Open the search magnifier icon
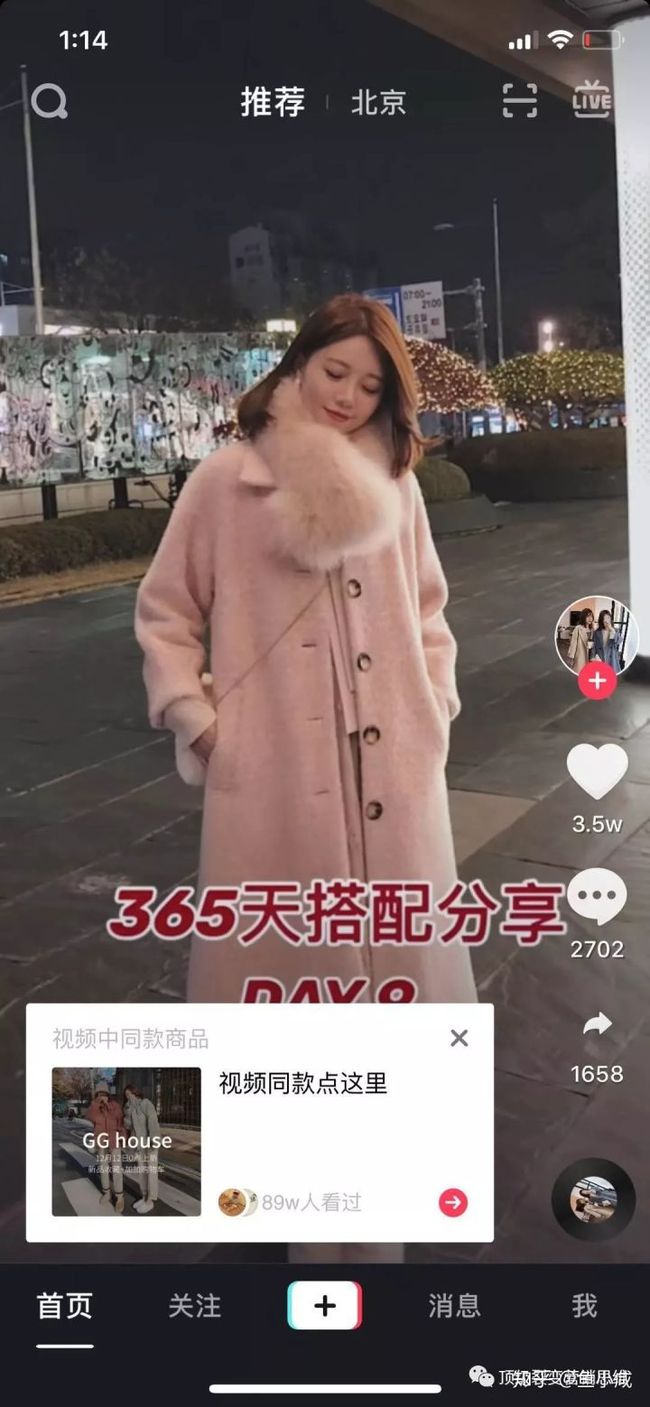650x1407 pixels. (49, 101)
